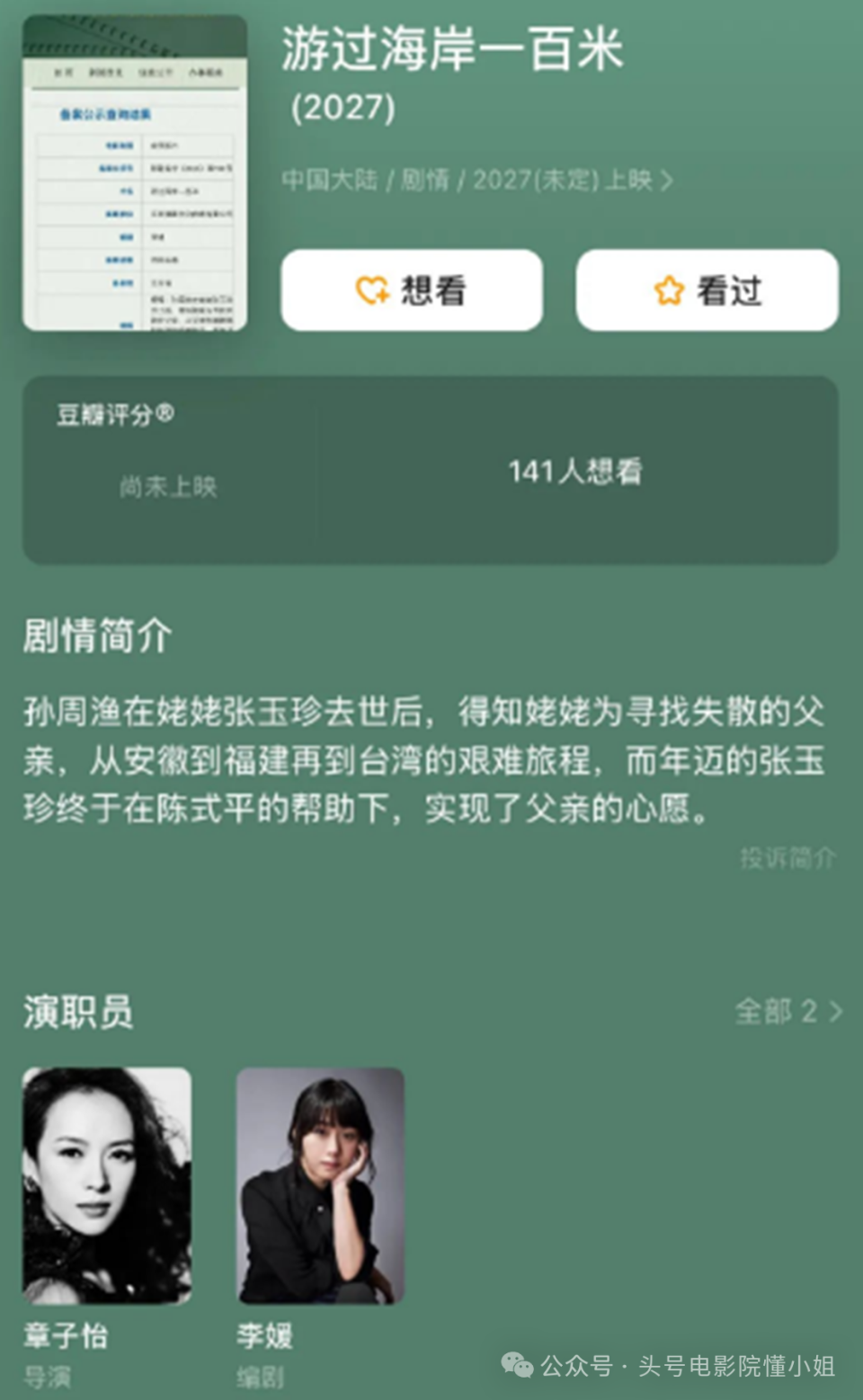Click the heart icon on 想看 button
This screenshot has height=1400, width=863.
click(x=373, y=290)
